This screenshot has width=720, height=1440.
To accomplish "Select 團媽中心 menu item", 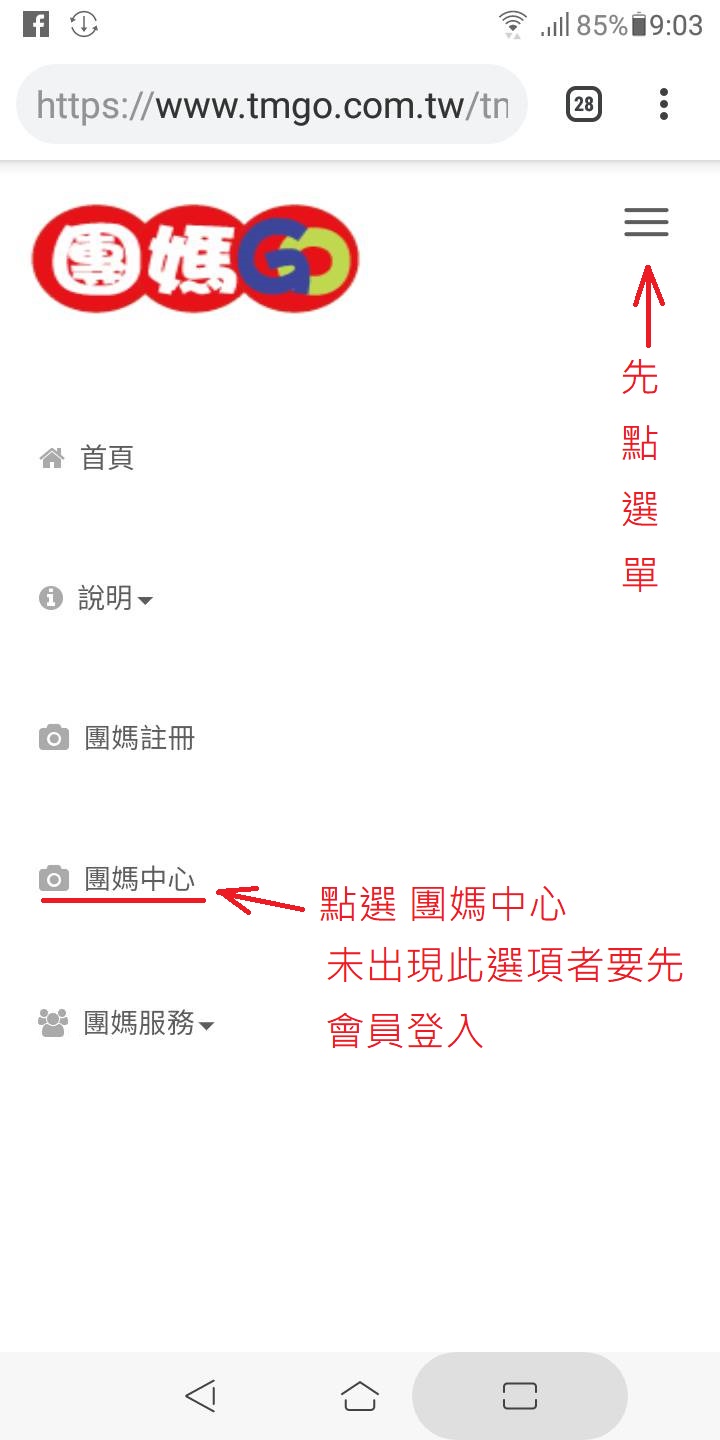I will tap(138, 879).
